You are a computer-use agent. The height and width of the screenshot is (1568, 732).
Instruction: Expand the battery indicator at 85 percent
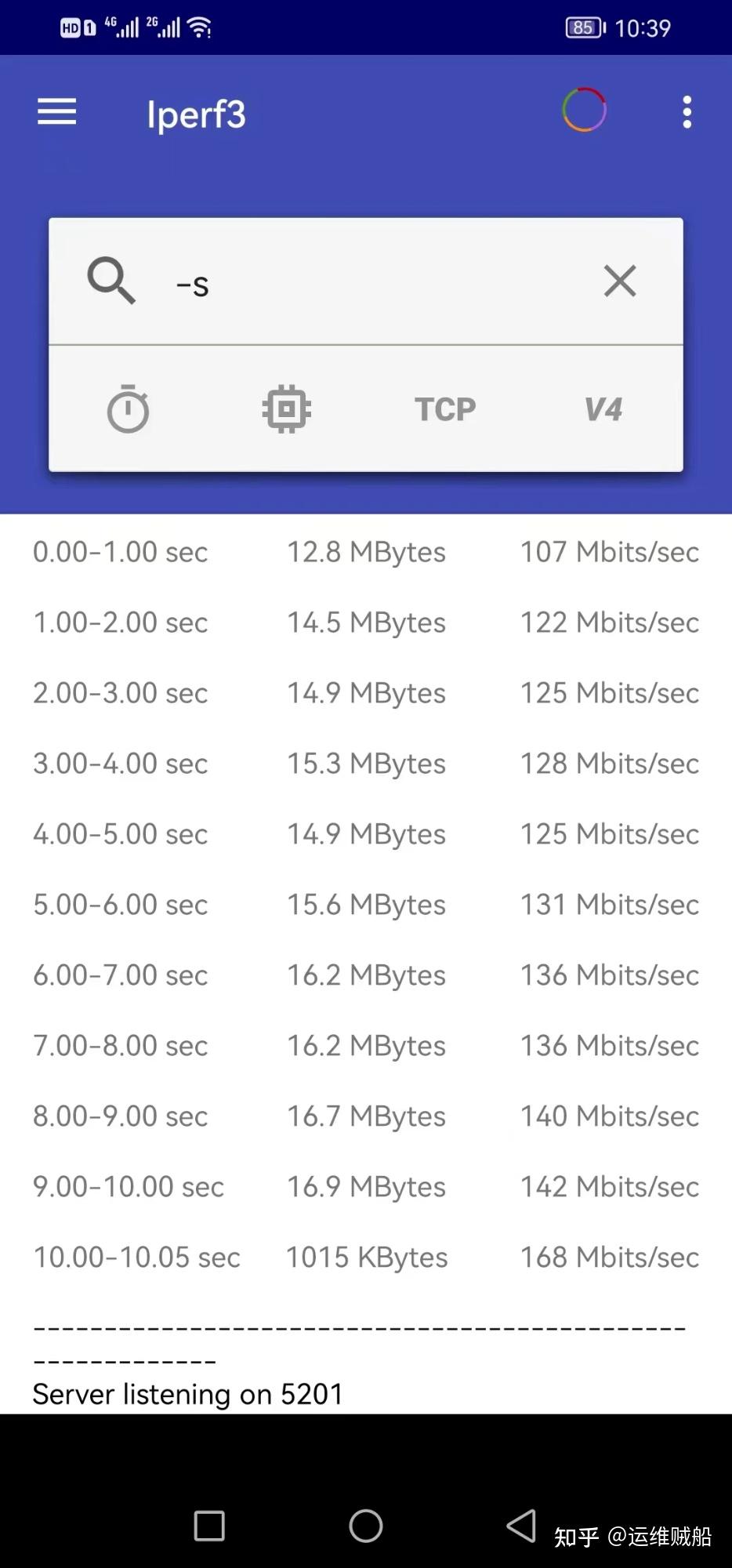582,27
